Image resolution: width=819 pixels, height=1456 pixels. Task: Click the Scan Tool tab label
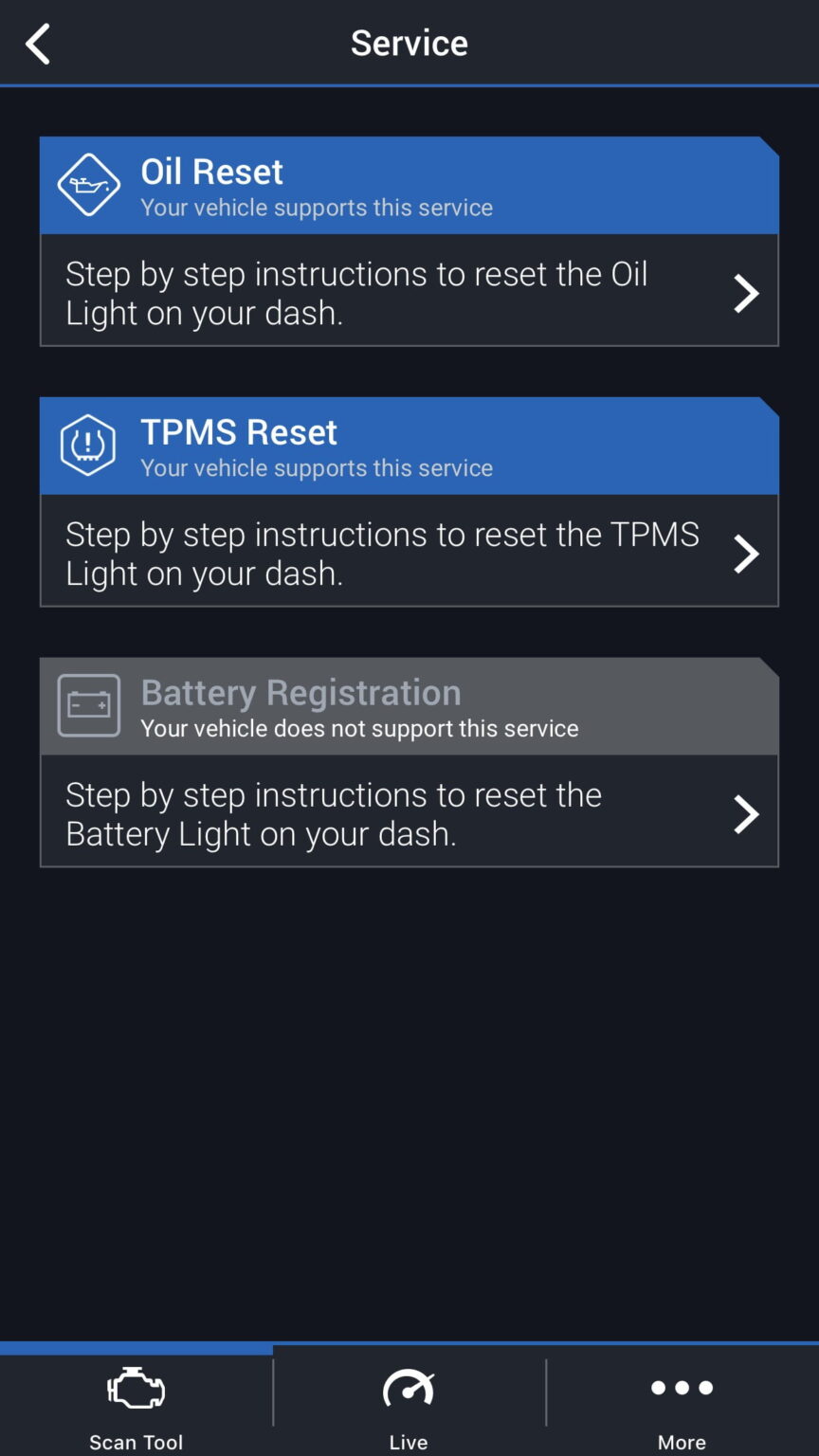136,1443
